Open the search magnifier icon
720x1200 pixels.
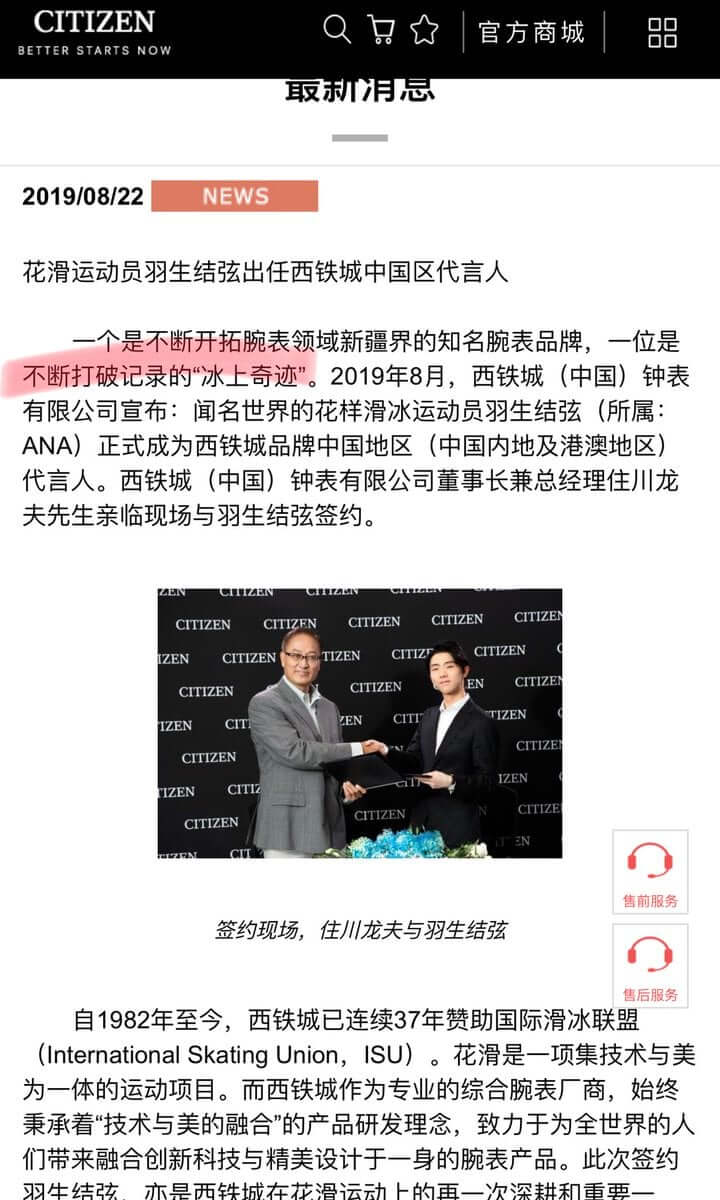click(337, 30)
